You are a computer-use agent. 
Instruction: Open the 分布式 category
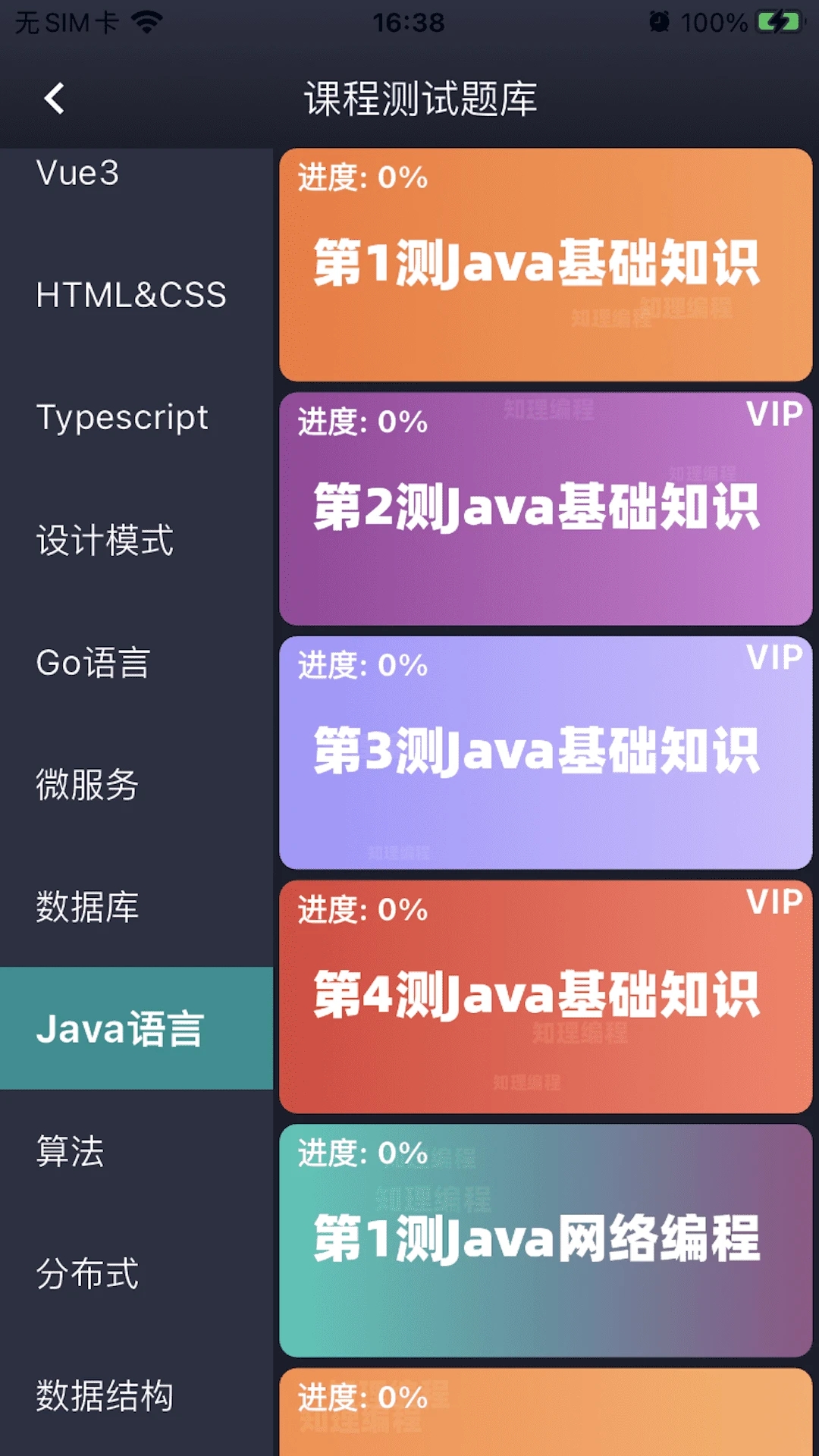click(x=87, y=1273)
